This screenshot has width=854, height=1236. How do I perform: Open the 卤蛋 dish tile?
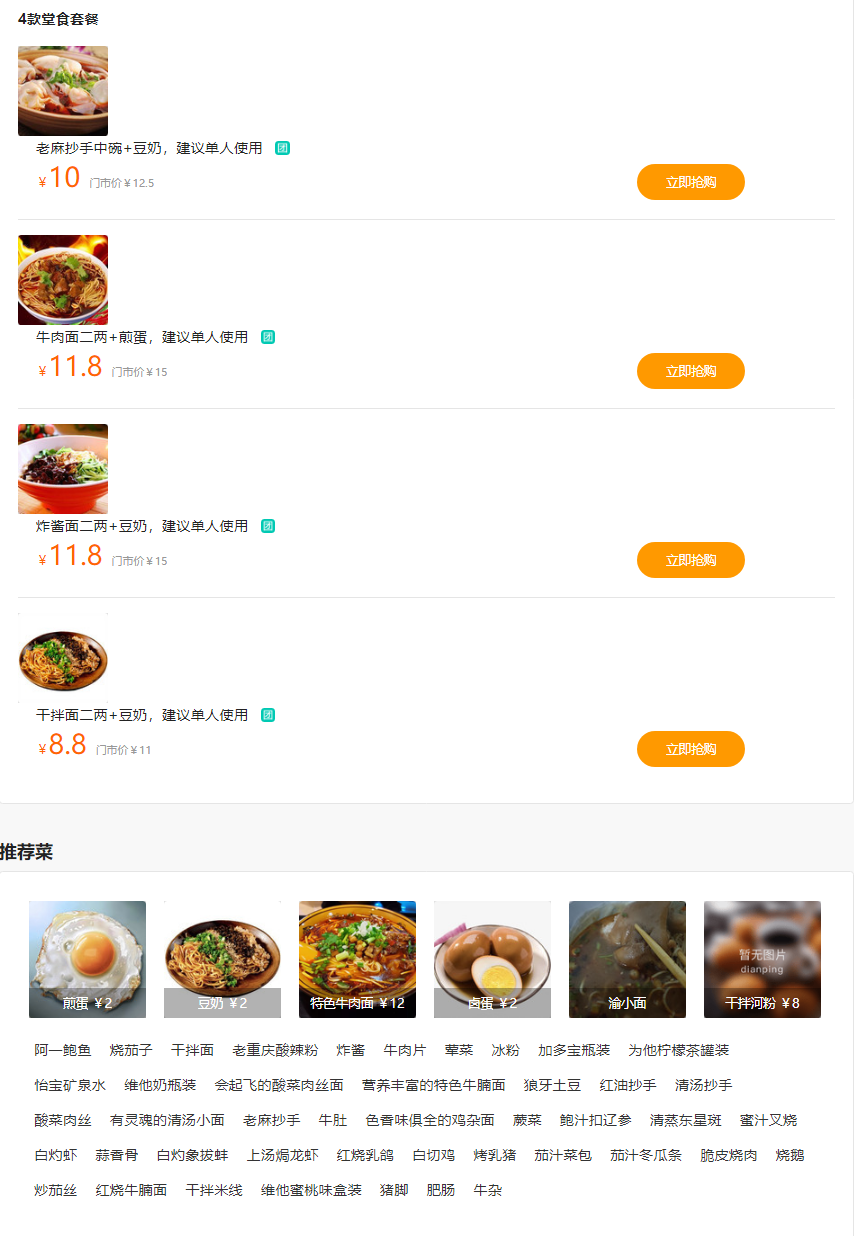[492, 959]
